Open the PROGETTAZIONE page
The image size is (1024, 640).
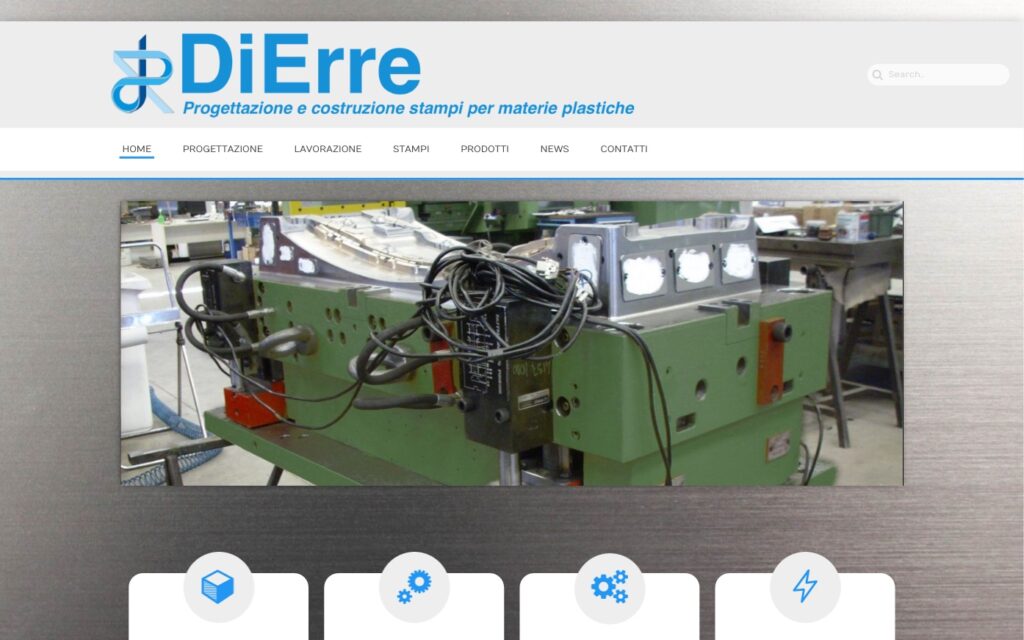[x=222, y=149]
